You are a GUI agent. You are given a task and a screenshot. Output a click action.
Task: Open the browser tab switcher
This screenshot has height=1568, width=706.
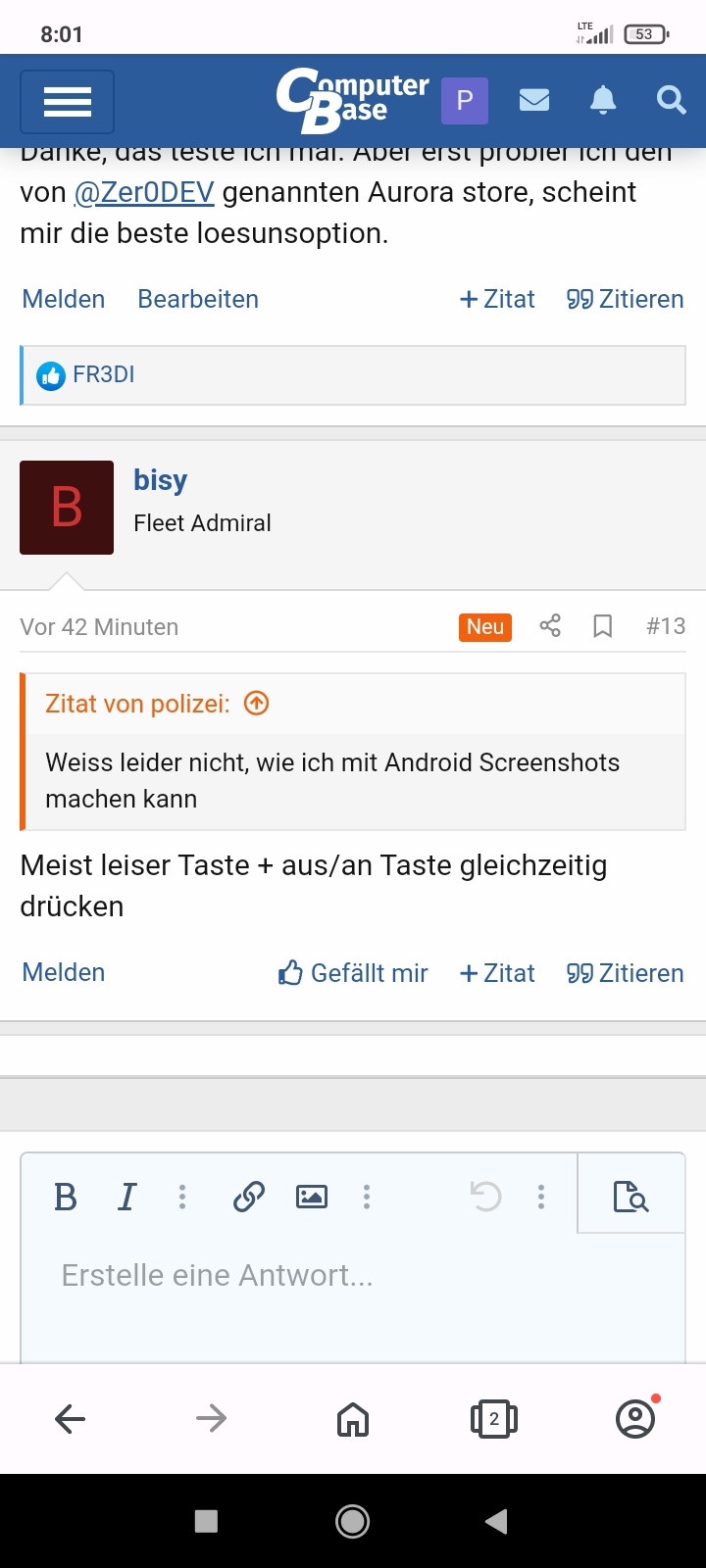(x=494, y=1418)
